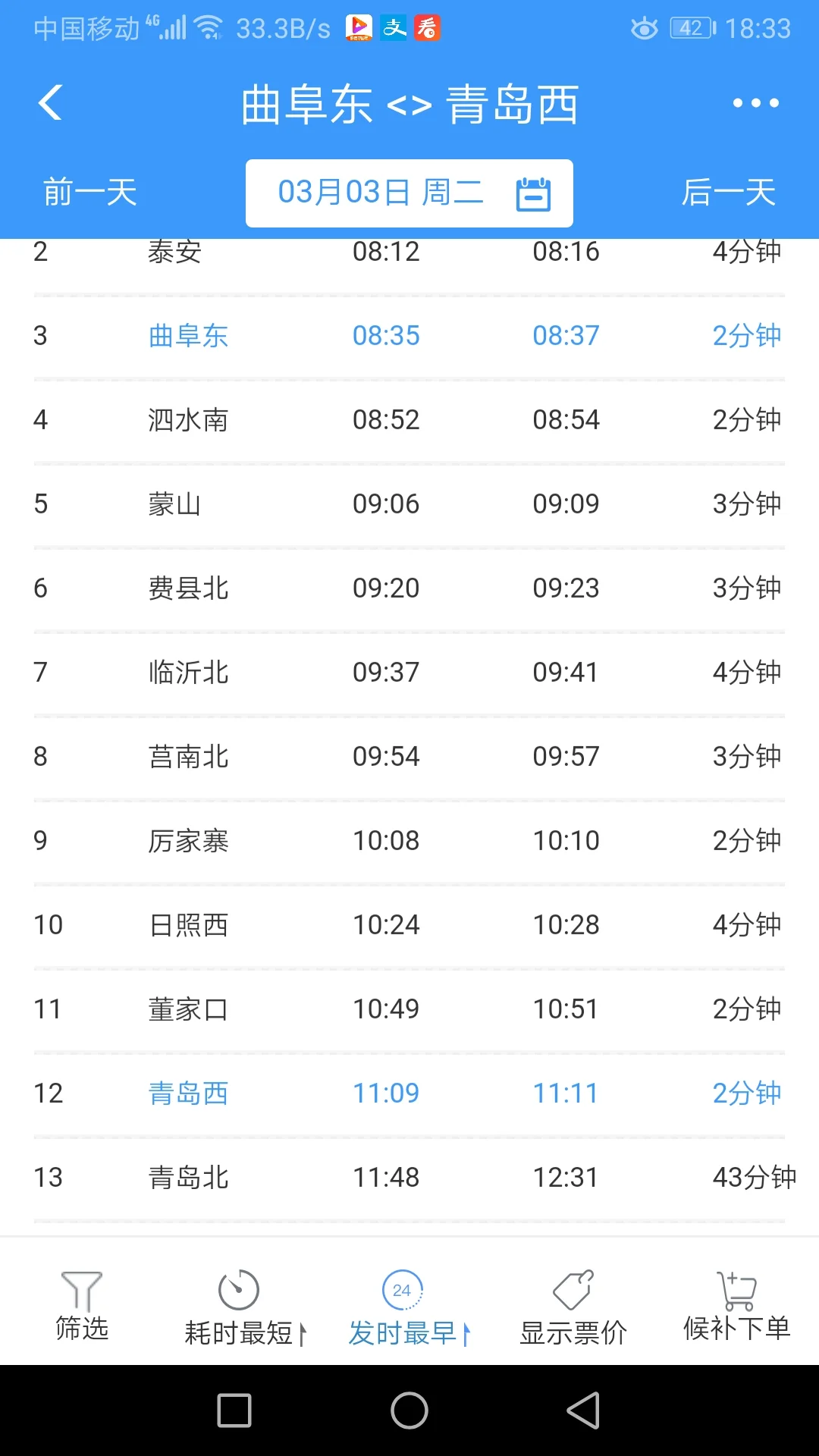Select the highlighted 曲阜东 departure station row

click(409, 335)
